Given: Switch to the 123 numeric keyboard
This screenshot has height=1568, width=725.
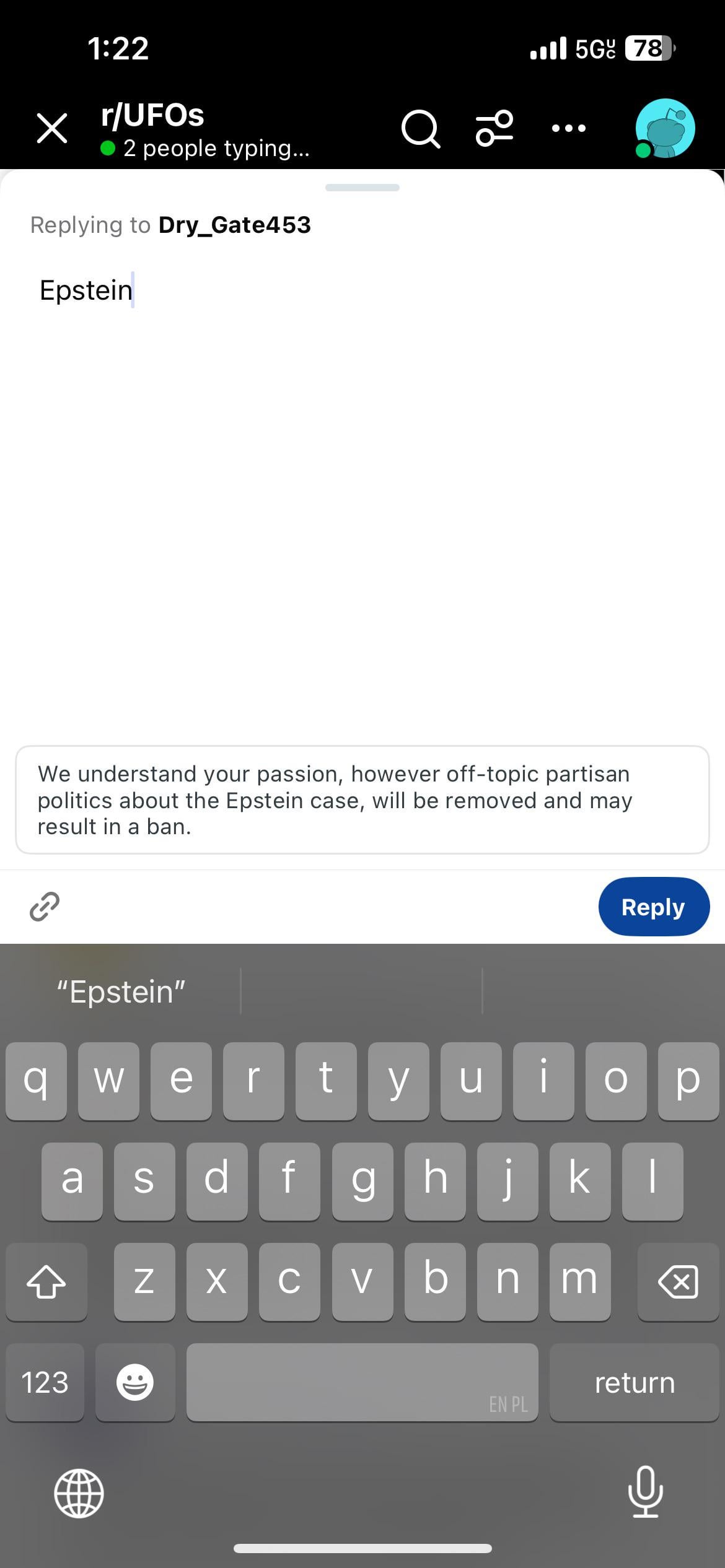Looking at the screenshot, I should click(45, 1382).
